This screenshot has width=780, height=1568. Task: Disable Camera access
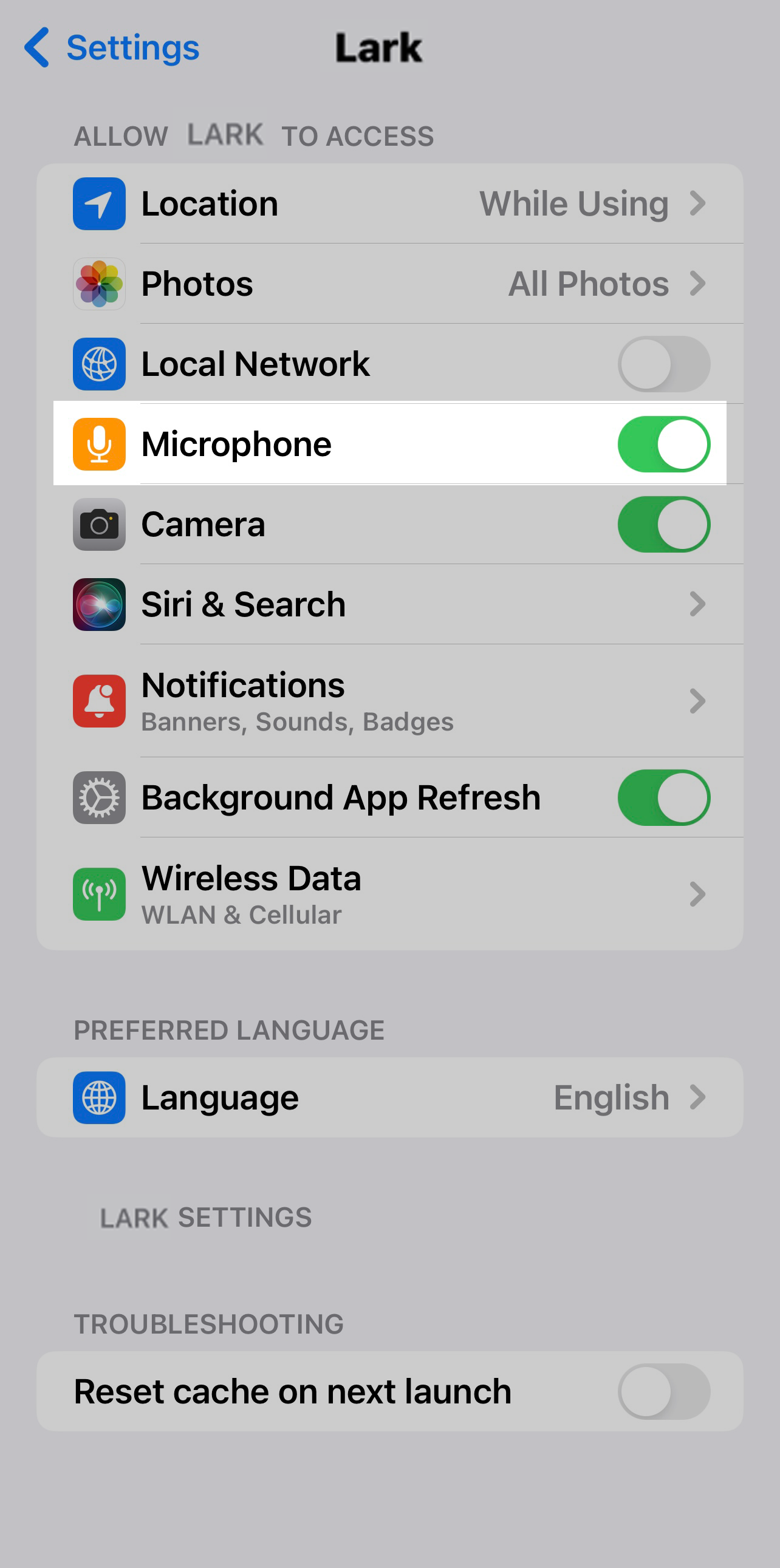pyautogui.click(x=663, y=525)
